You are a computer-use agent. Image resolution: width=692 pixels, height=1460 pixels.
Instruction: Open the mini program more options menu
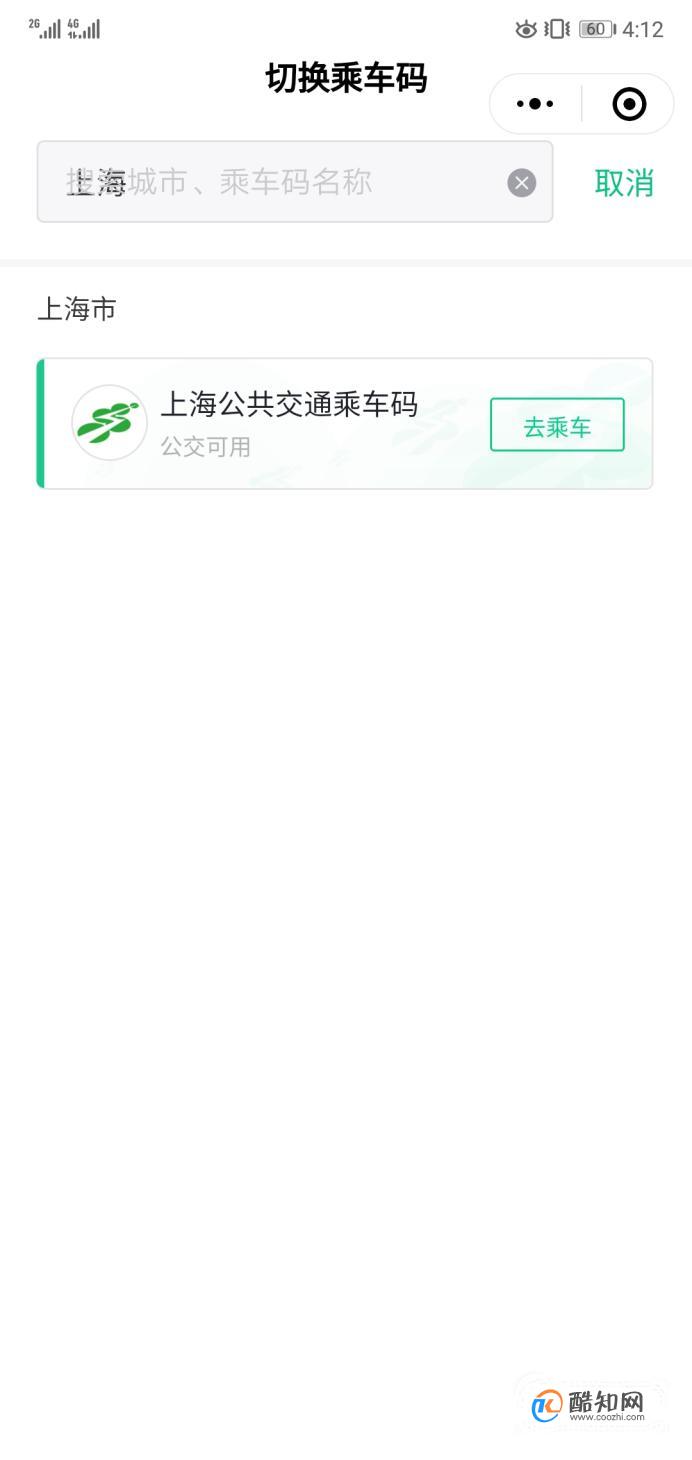(x=536, y=104)
